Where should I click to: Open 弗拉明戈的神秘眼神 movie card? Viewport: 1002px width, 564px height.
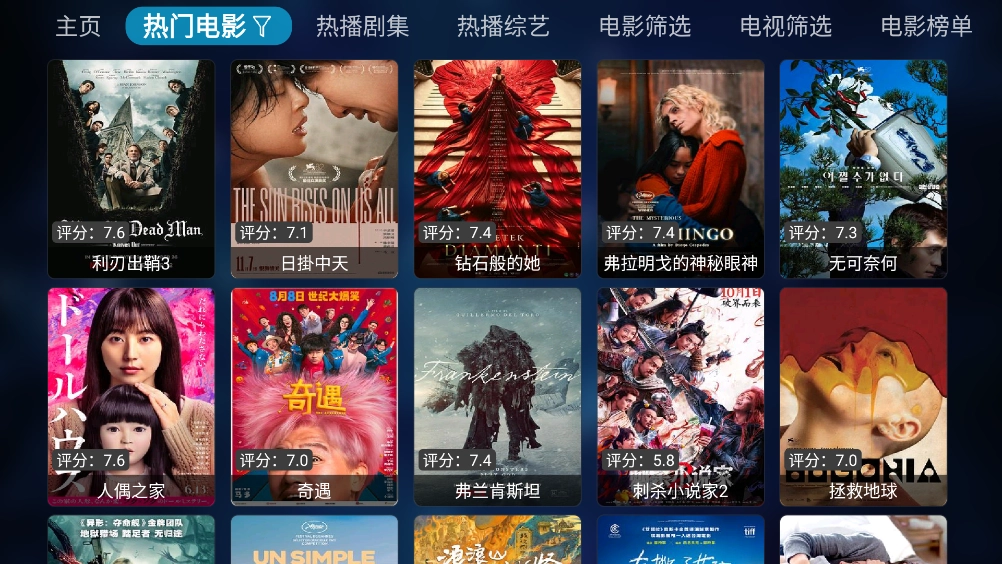coord(681,168)
